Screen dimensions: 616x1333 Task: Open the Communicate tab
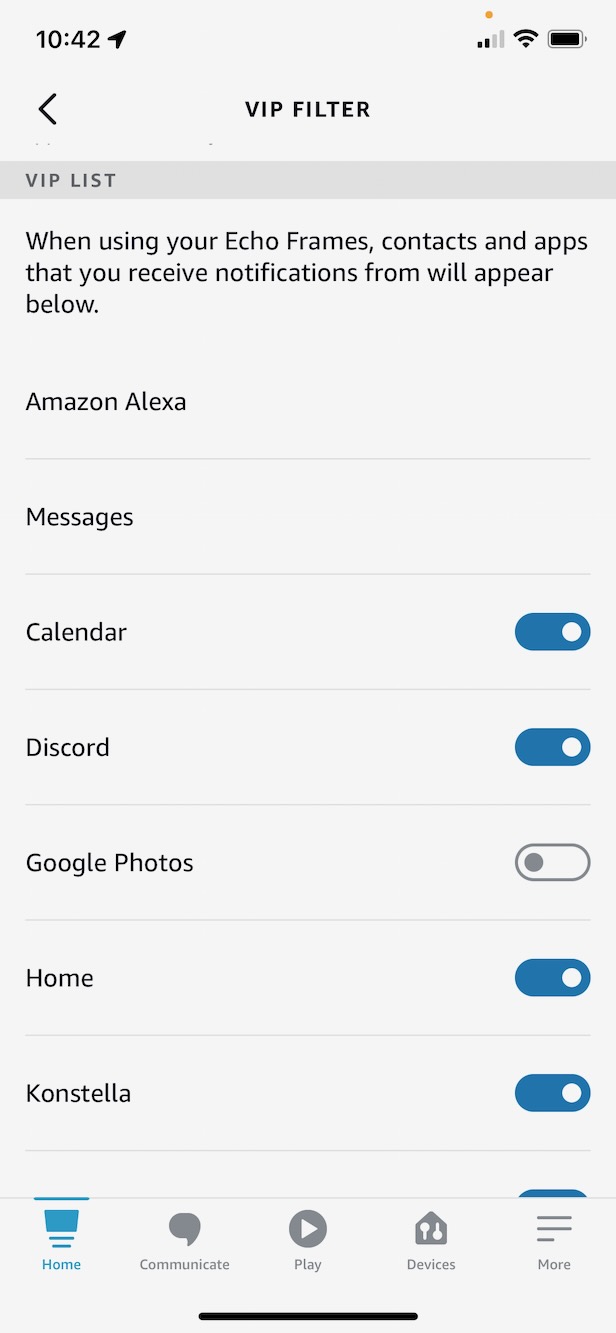184,1240
